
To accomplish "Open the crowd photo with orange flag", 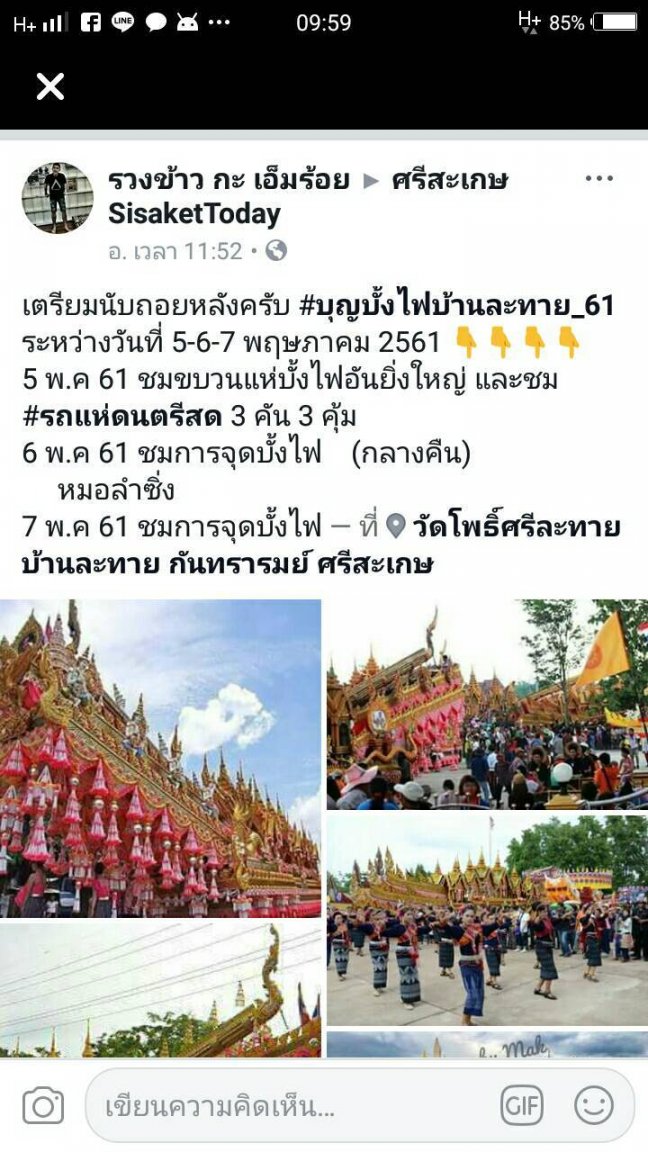I will [x=487, y=704].
